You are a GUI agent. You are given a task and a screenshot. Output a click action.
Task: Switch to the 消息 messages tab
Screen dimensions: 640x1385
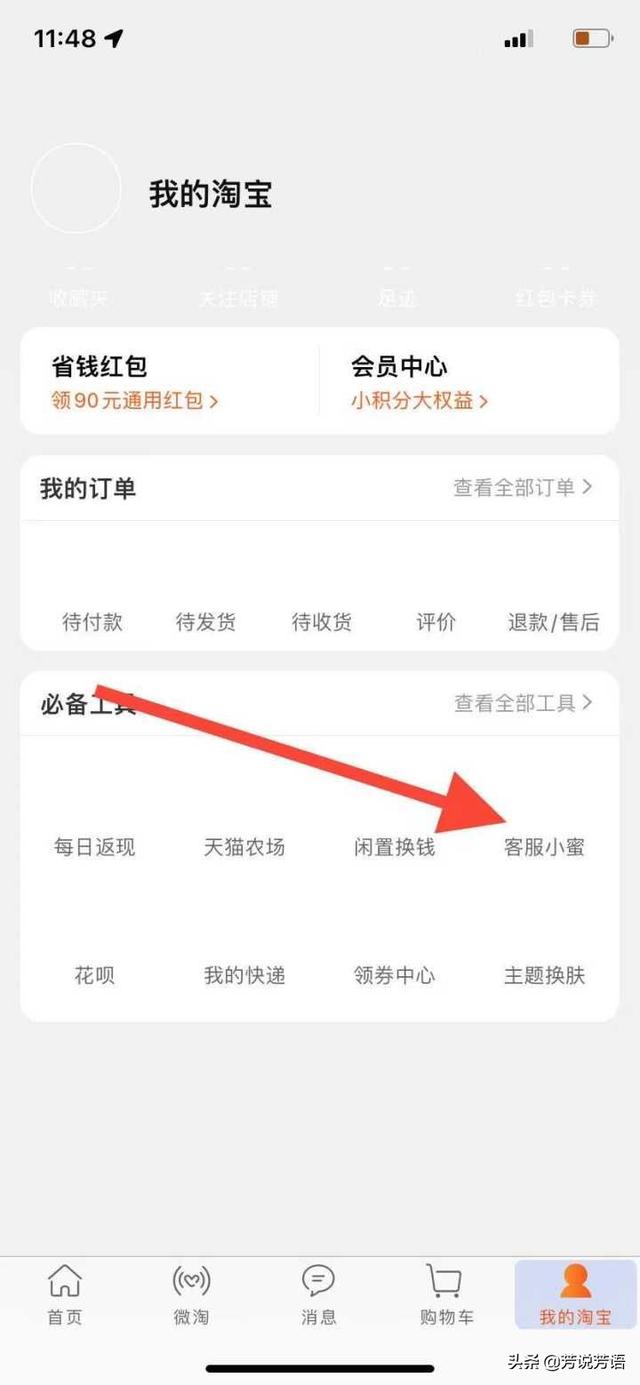click(319, 1295)
